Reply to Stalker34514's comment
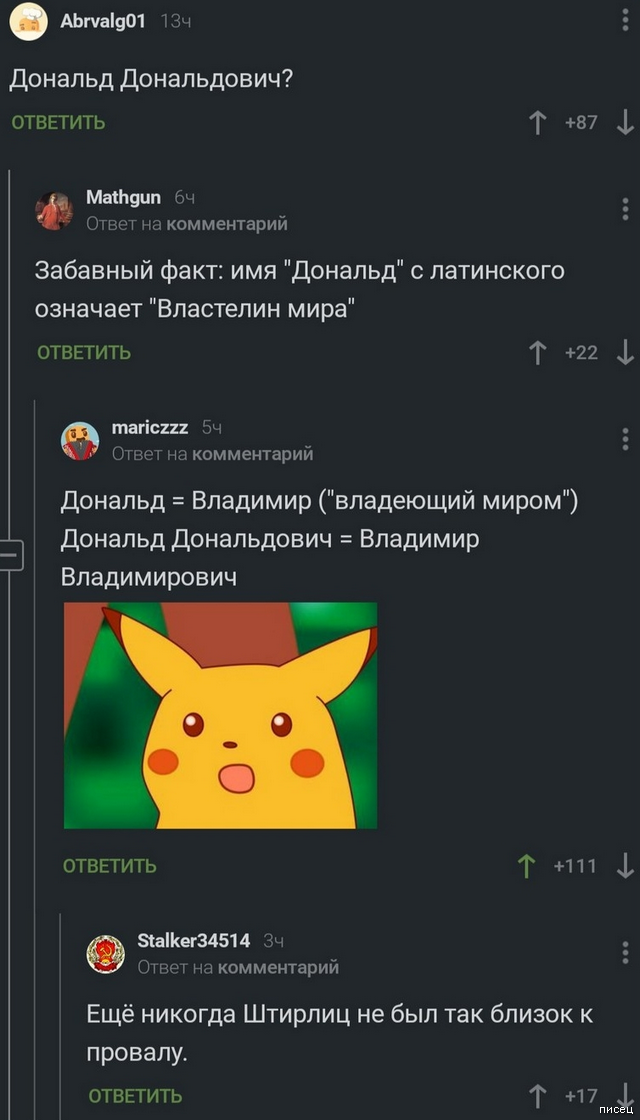Screen dimensions: 640x1120 pos(135,1096)
